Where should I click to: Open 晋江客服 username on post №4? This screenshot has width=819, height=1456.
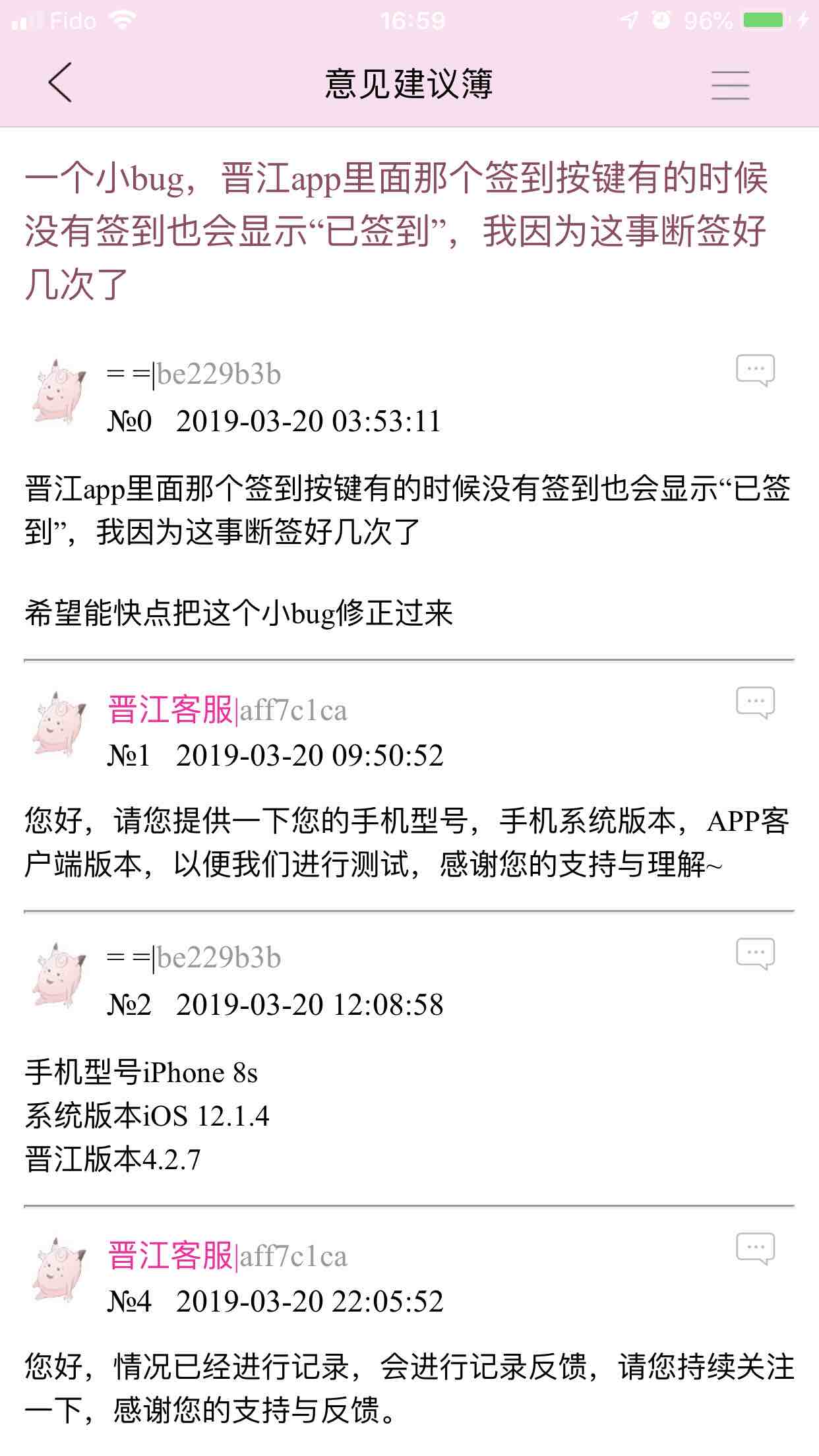coord(170,1256)
